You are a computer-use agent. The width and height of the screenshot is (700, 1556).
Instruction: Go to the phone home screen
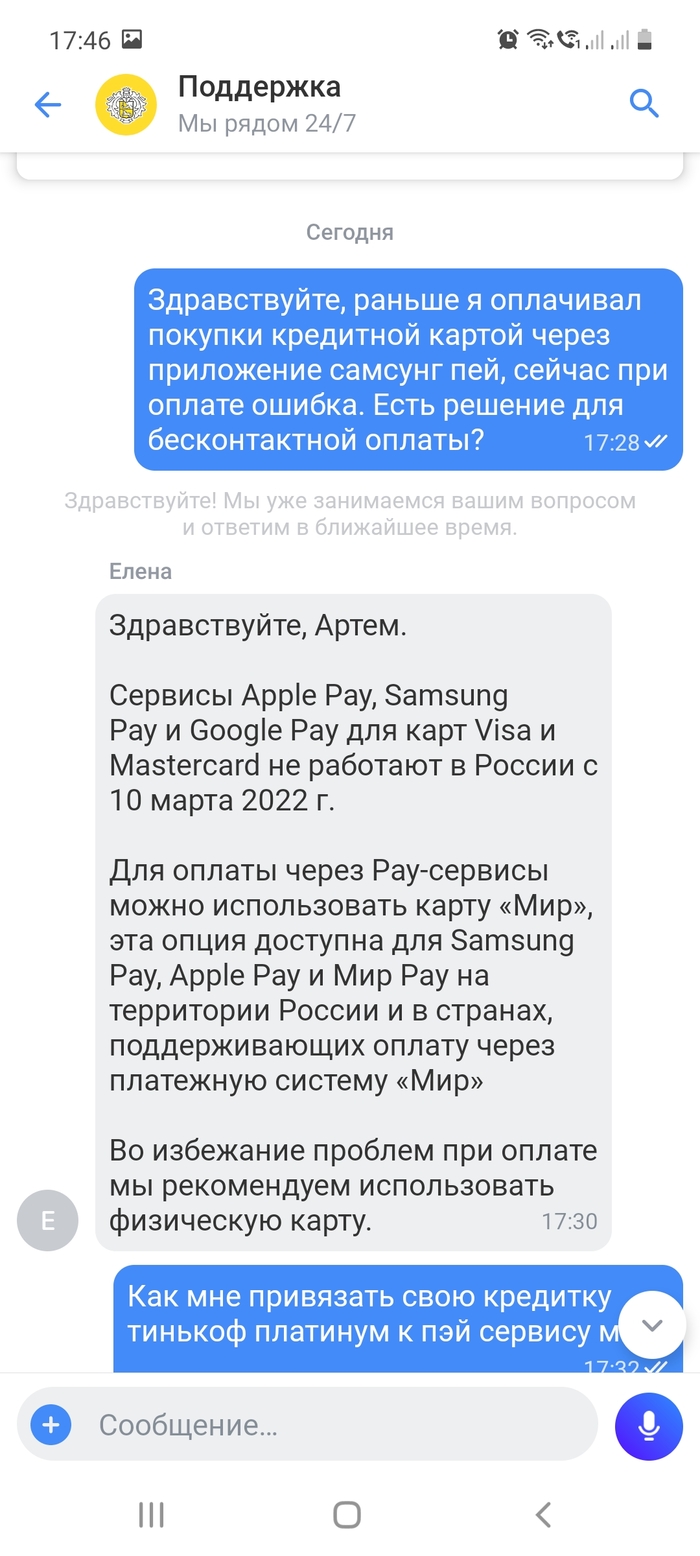pos(347,1515)
